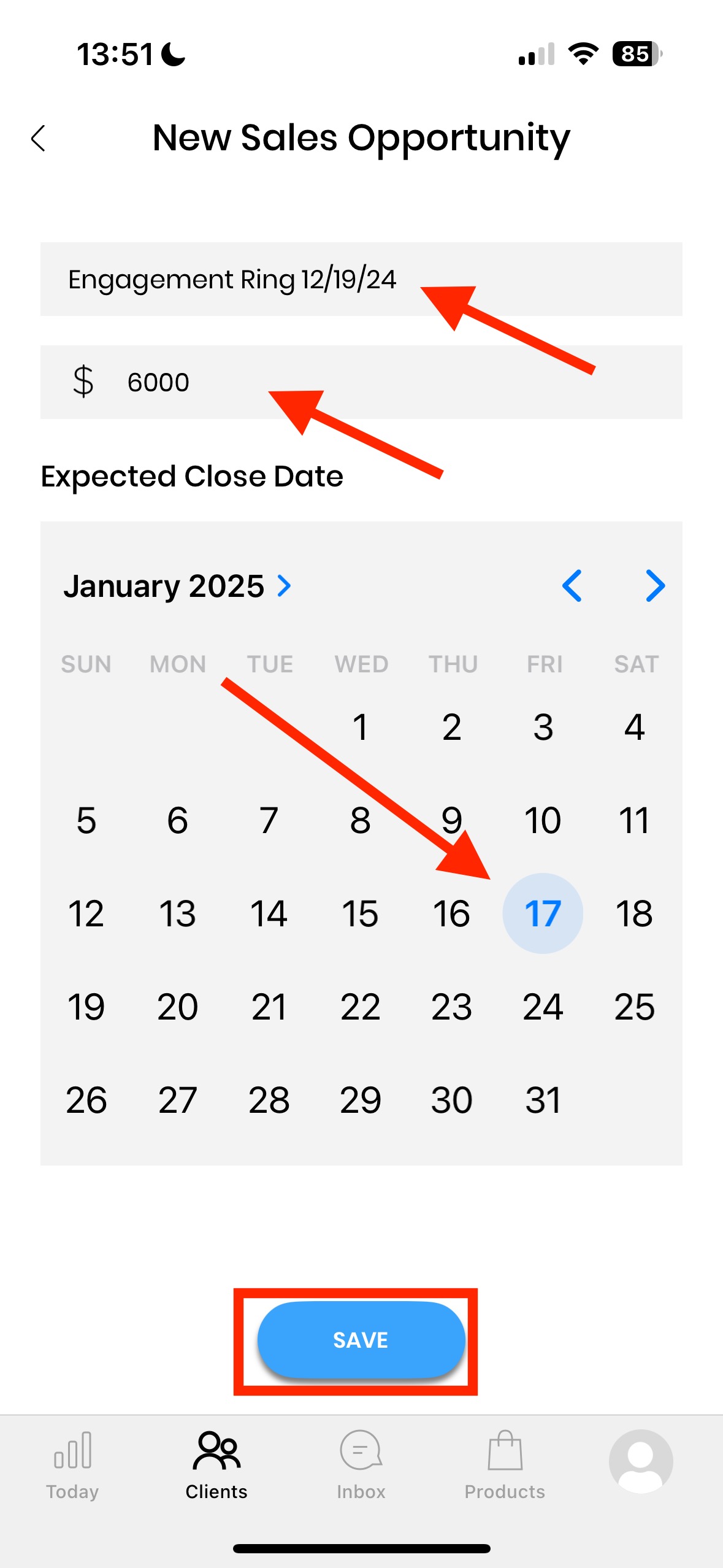Go to the previous month
This screenshot has width=723, height=1568.
point(572,586)
